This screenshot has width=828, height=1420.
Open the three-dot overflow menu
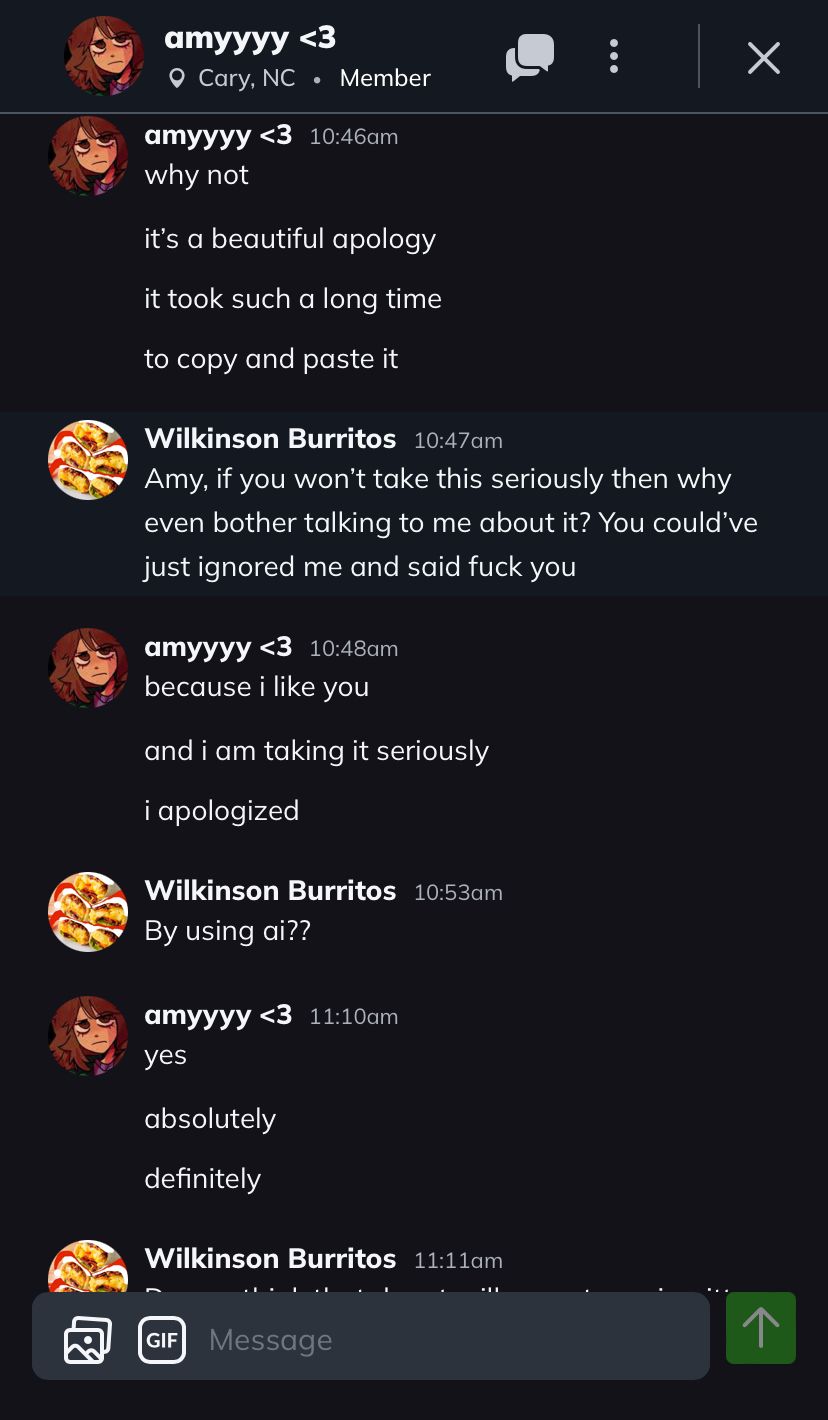tap(614, 57)
